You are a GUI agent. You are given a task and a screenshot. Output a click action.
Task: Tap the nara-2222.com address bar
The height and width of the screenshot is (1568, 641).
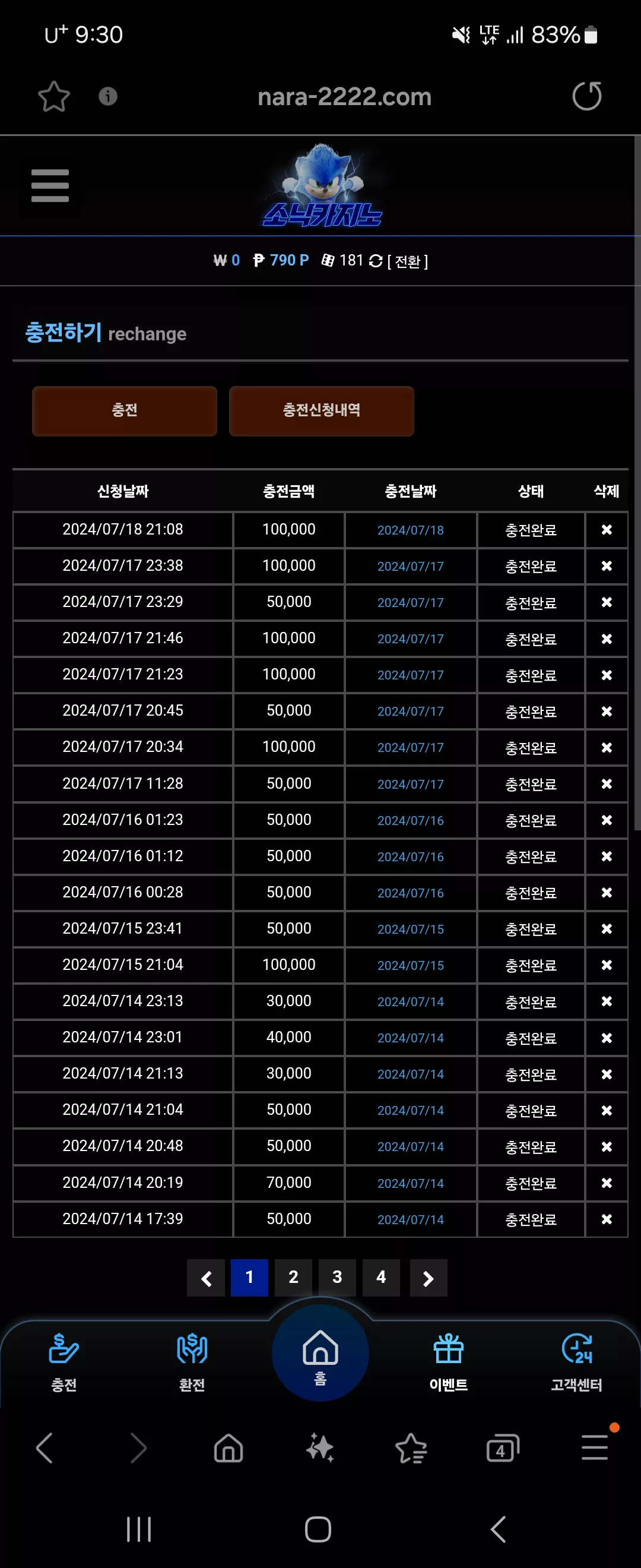pyautogui.click(x=345, y=97)
